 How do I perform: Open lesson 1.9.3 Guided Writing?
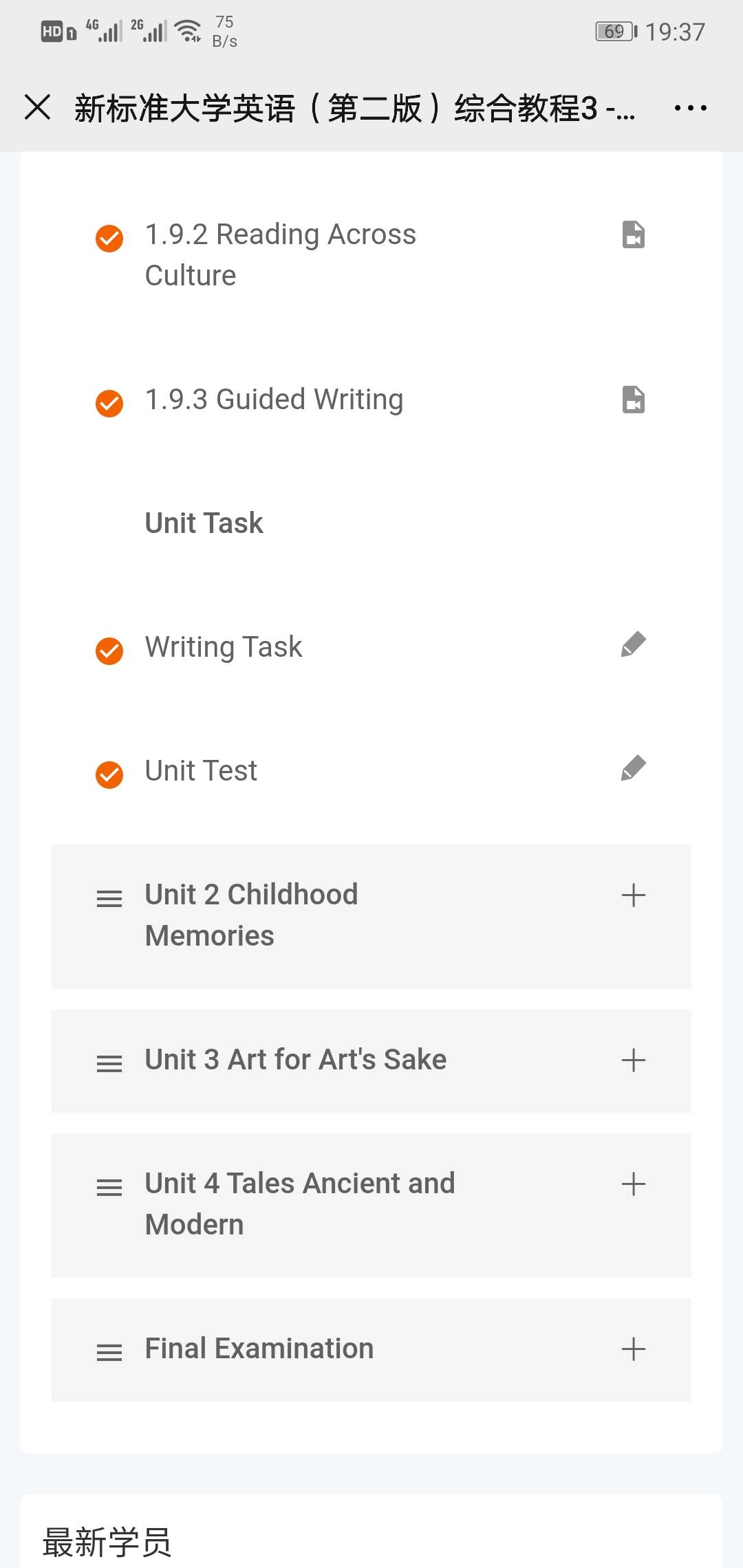pos(371,400)
